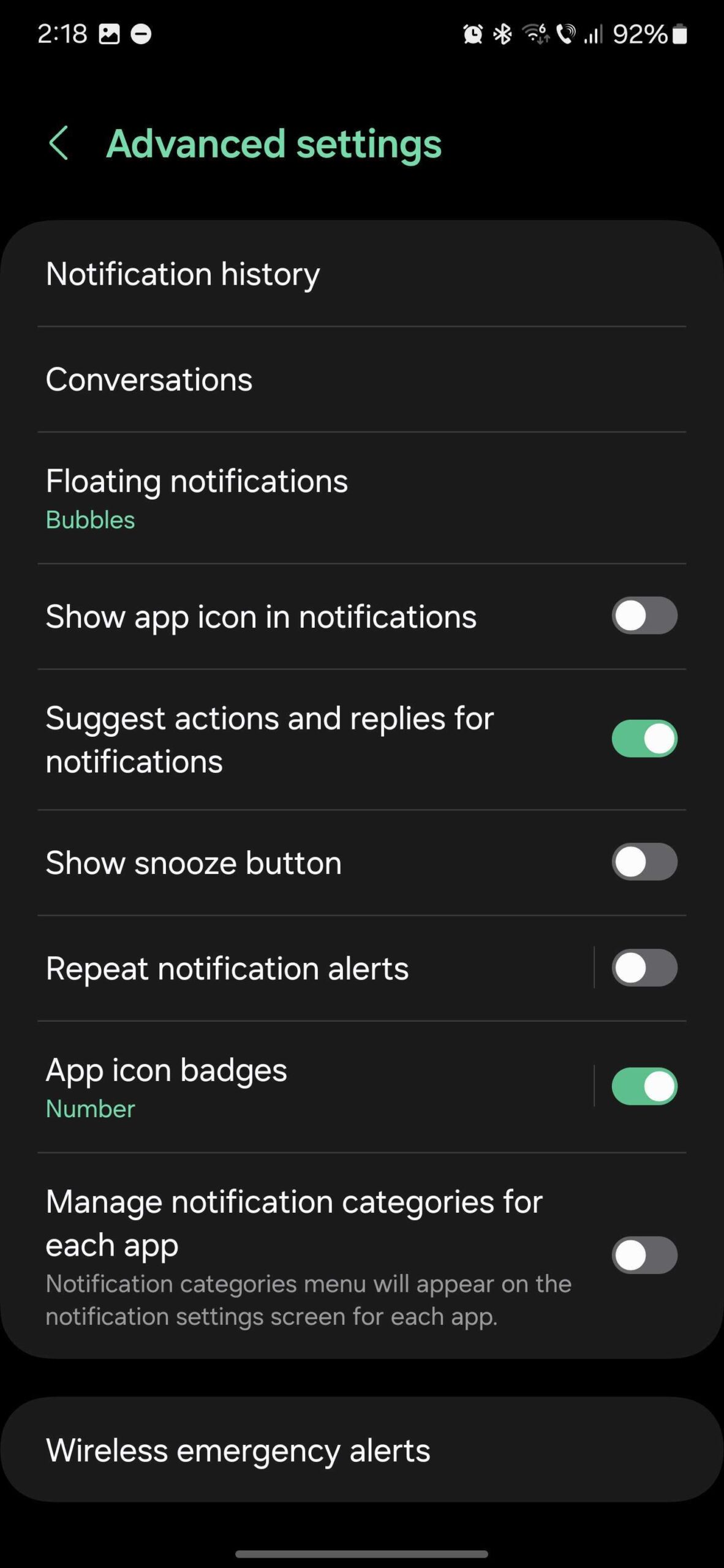Open Notification history
Viewport: 724px width, 1568px height.
click(183, 274)
